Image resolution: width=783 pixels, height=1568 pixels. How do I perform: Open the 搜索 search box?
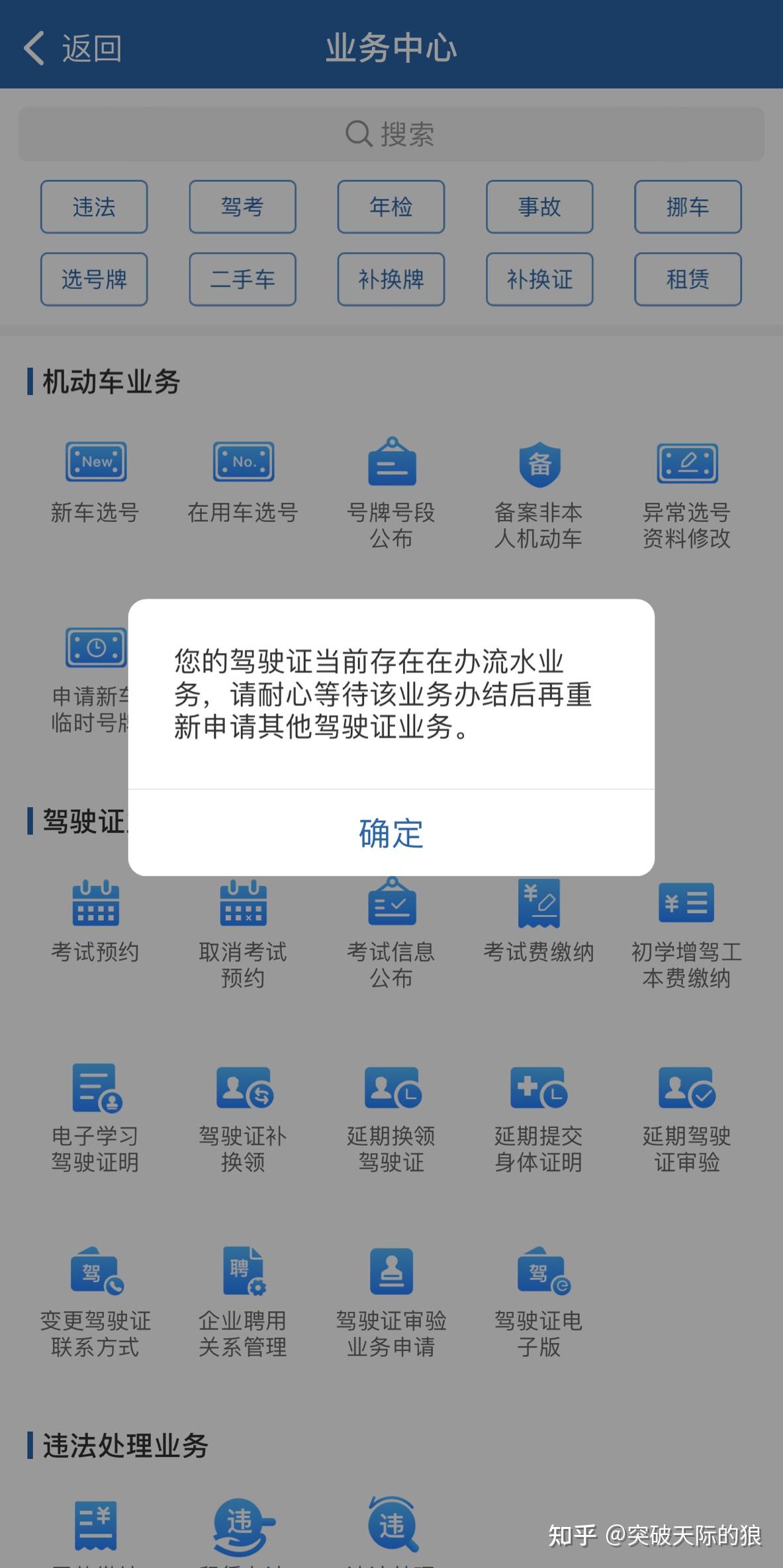pos(391,134)
